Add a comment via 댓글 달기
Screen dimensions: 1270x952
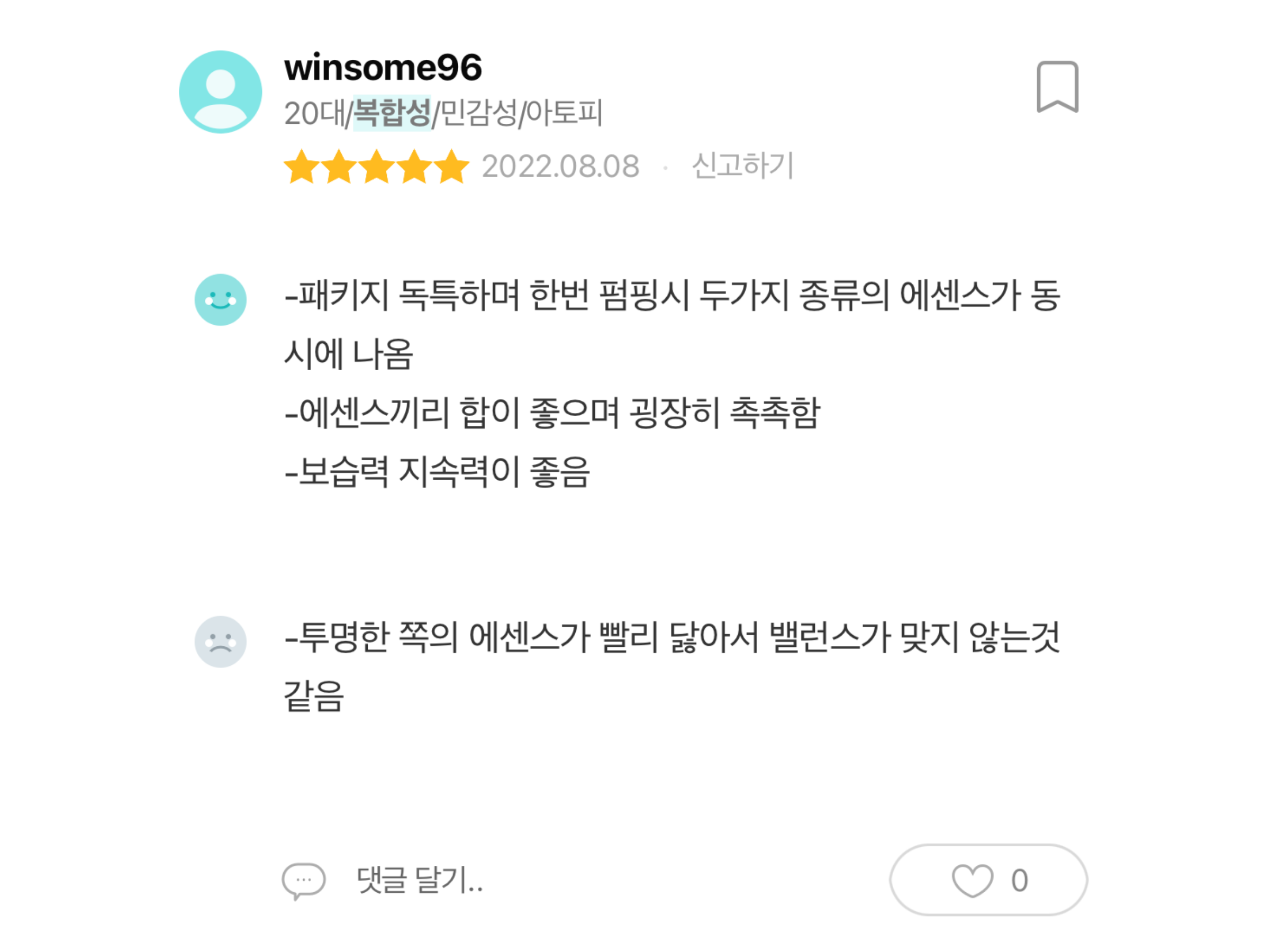click(x=419, y=880)
